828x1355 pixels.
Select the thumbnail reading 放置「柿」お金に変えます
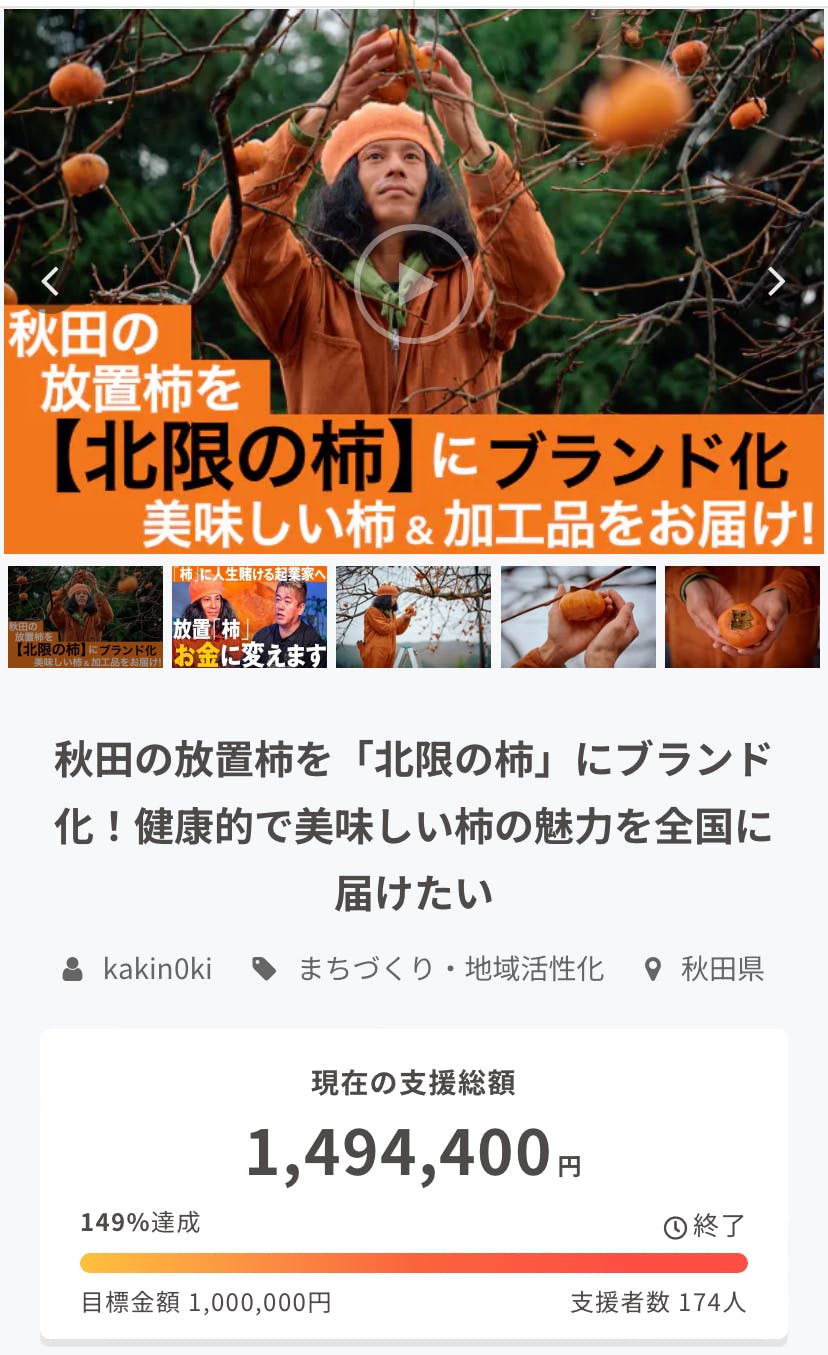pyautogui.click(x=249, y=617)
